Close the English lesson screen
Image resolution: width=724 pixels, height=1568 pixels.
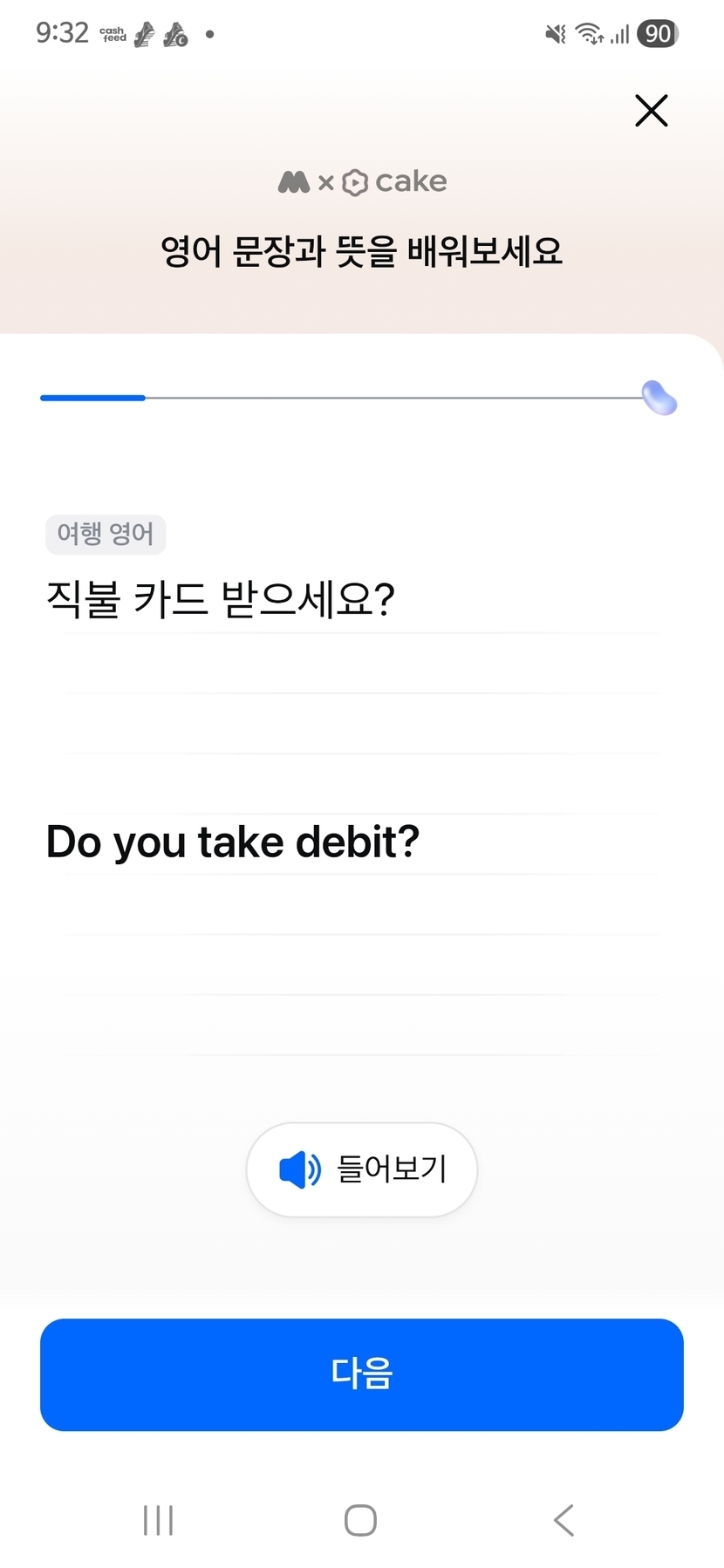tap(651, 111)
